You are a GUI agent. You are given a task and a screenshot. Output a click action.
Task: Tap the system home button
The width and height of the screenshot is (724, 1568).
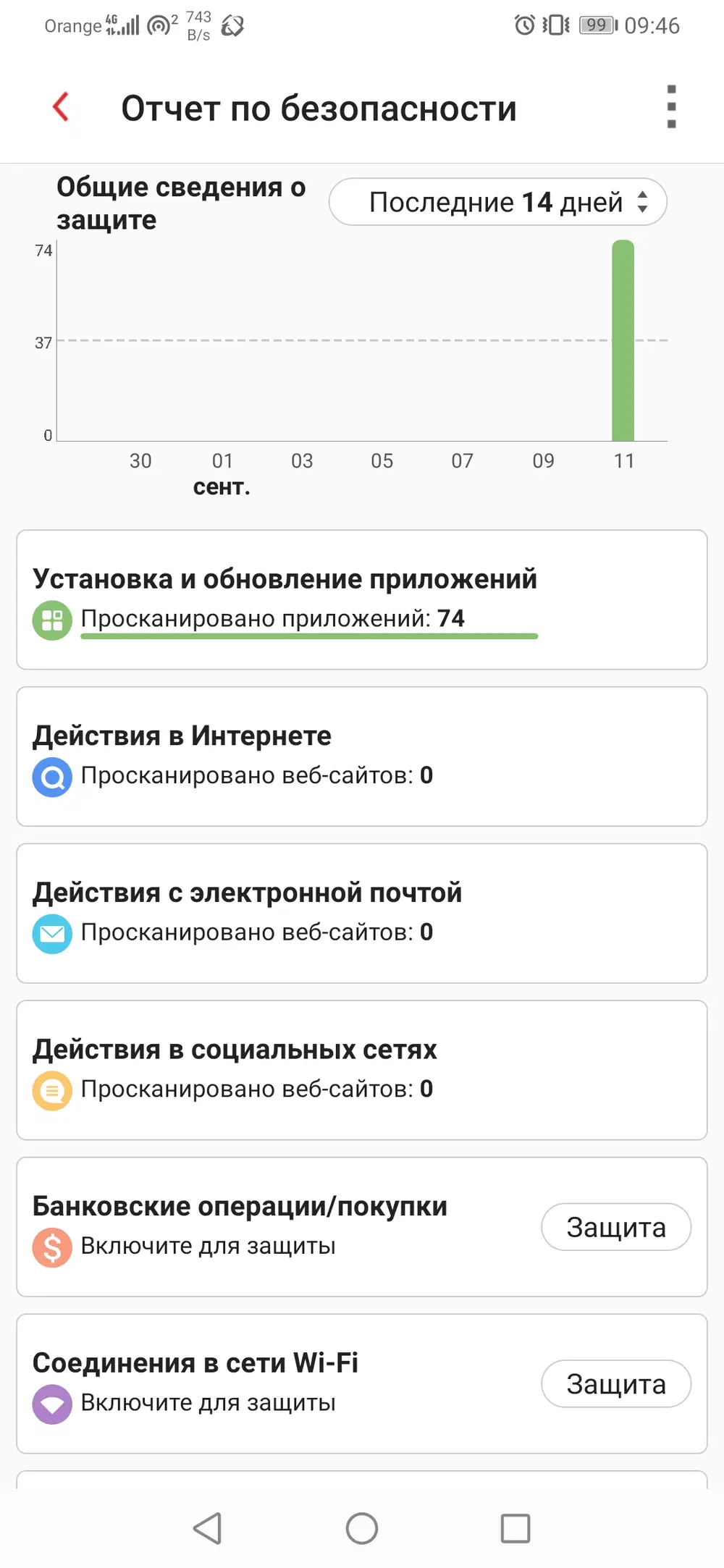tap(362, 1528)
